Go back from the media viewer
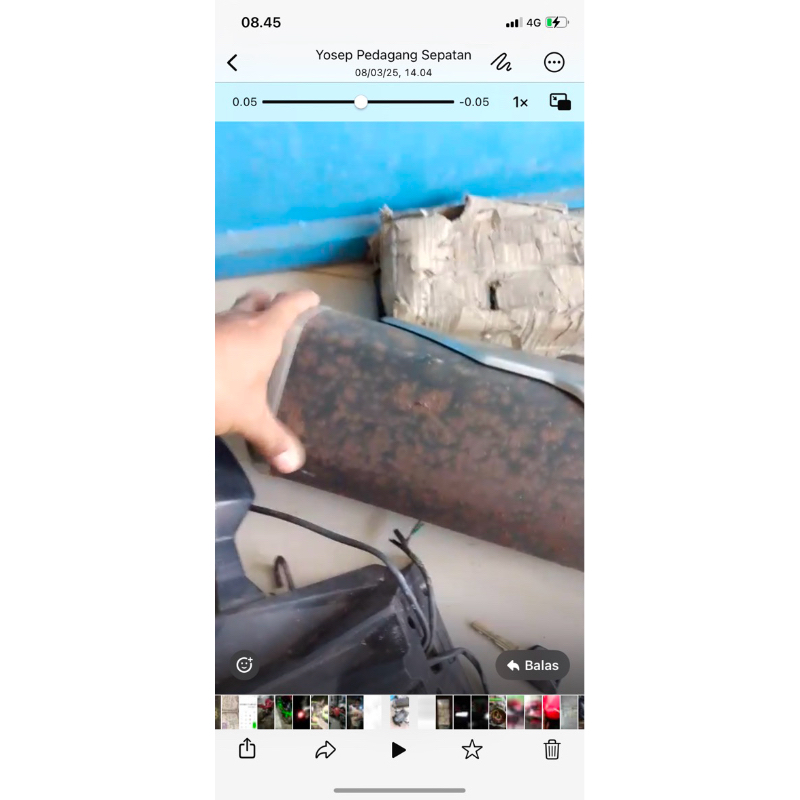The width and height of the screenshot is (800, 800). coord(232,63)
